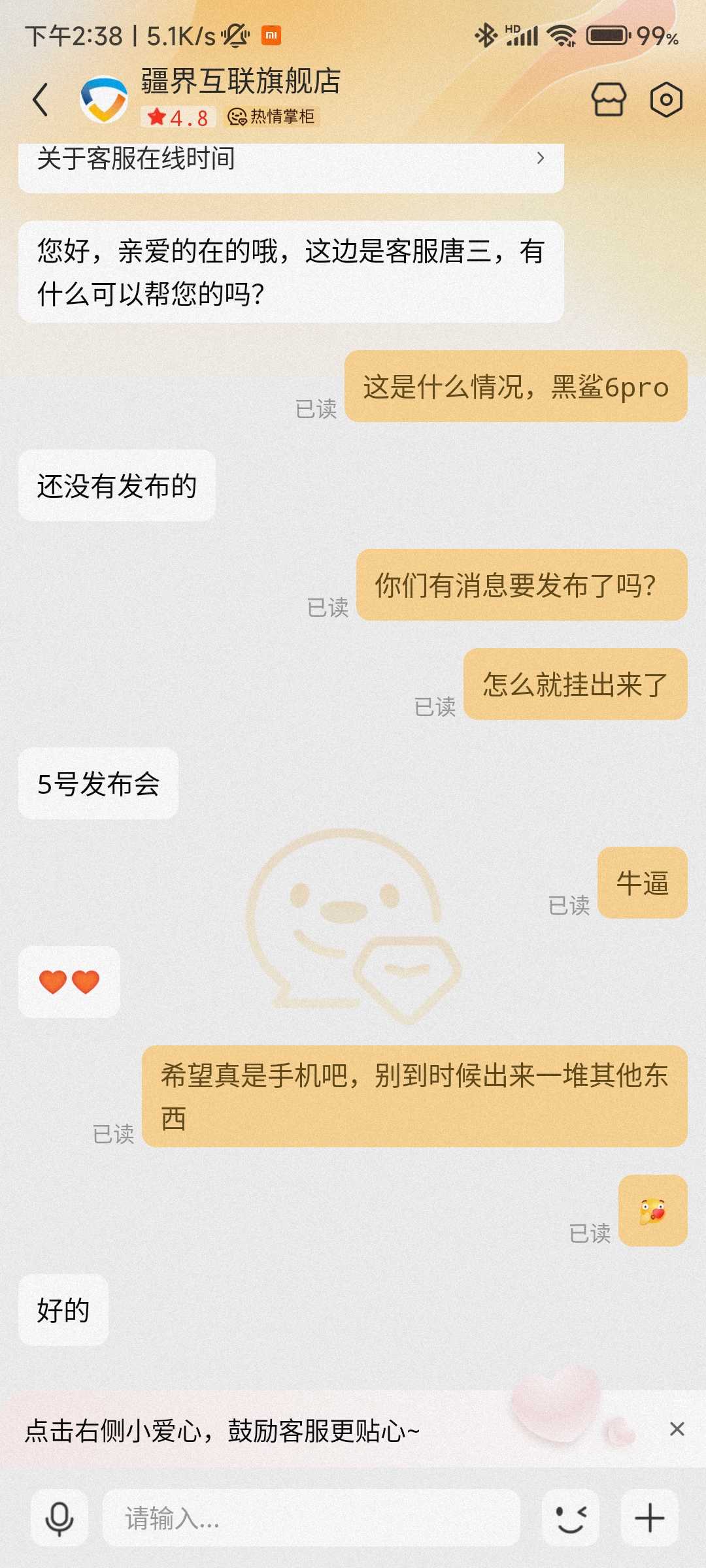Open chat settings hexagon icon
The width and height of the screenshot is (706, 1568).
tap(666, 100)
